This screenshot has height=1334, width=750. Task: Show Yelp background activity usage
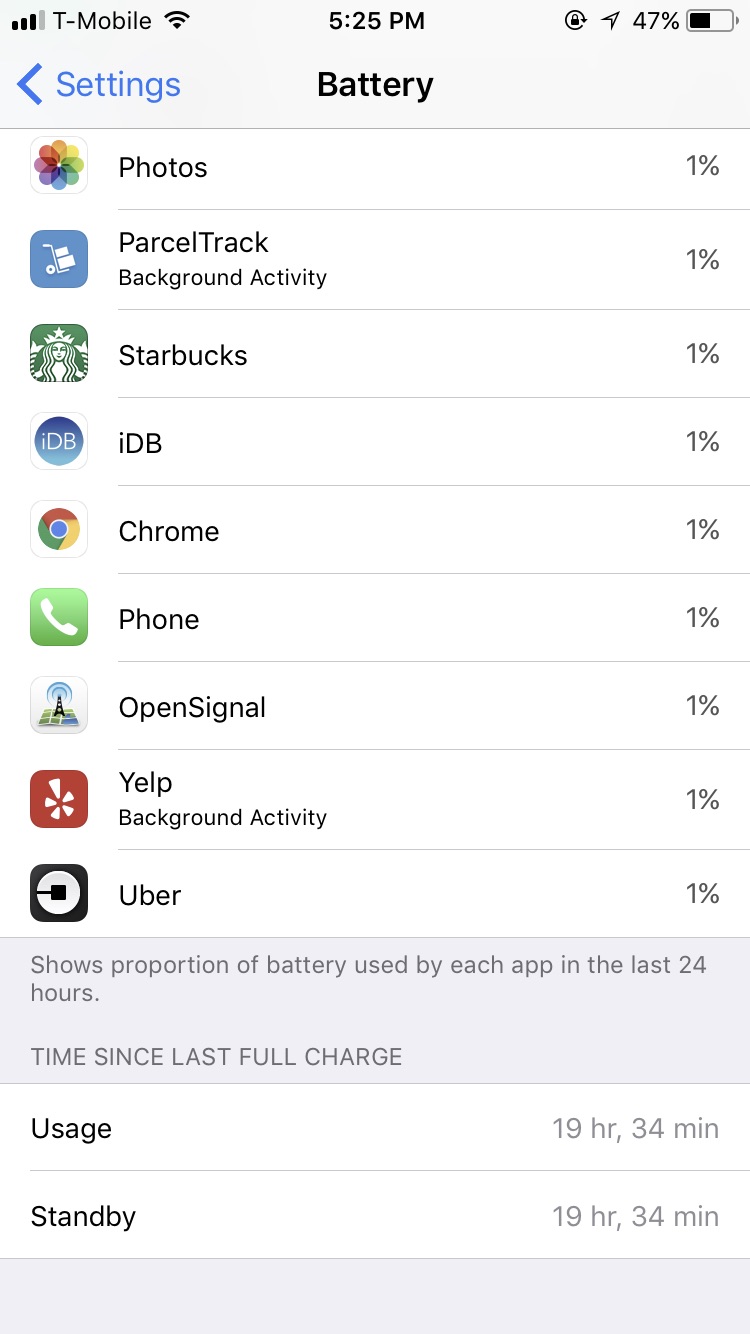point(375,799)
